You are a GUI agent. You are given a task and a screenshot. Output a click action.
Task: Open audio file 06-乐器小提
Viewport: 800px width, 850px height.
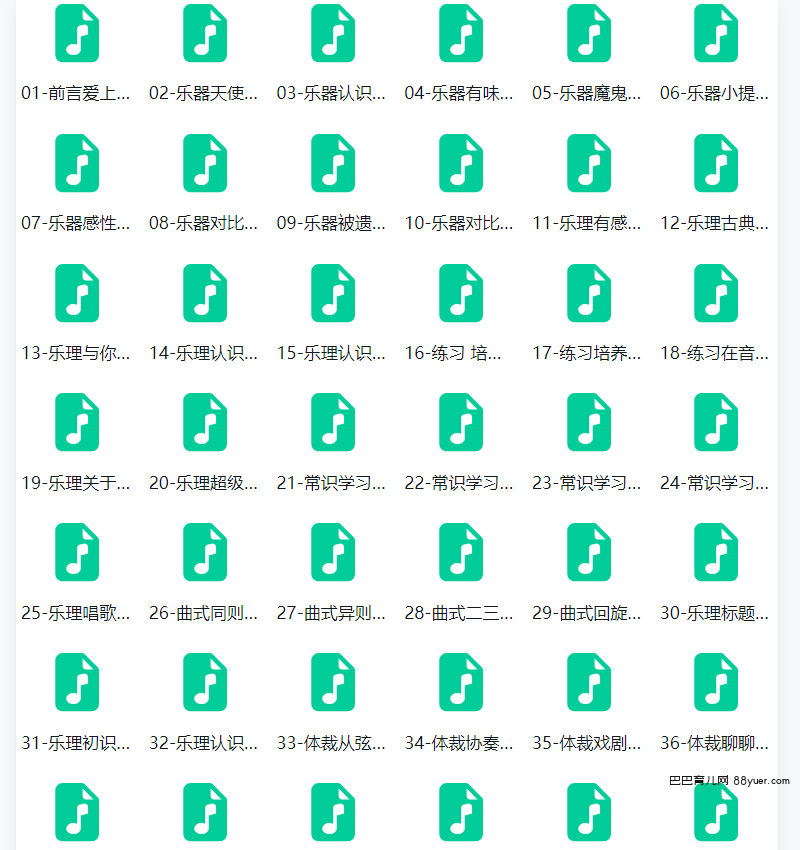pyautogui.click(x=716, y=33)
